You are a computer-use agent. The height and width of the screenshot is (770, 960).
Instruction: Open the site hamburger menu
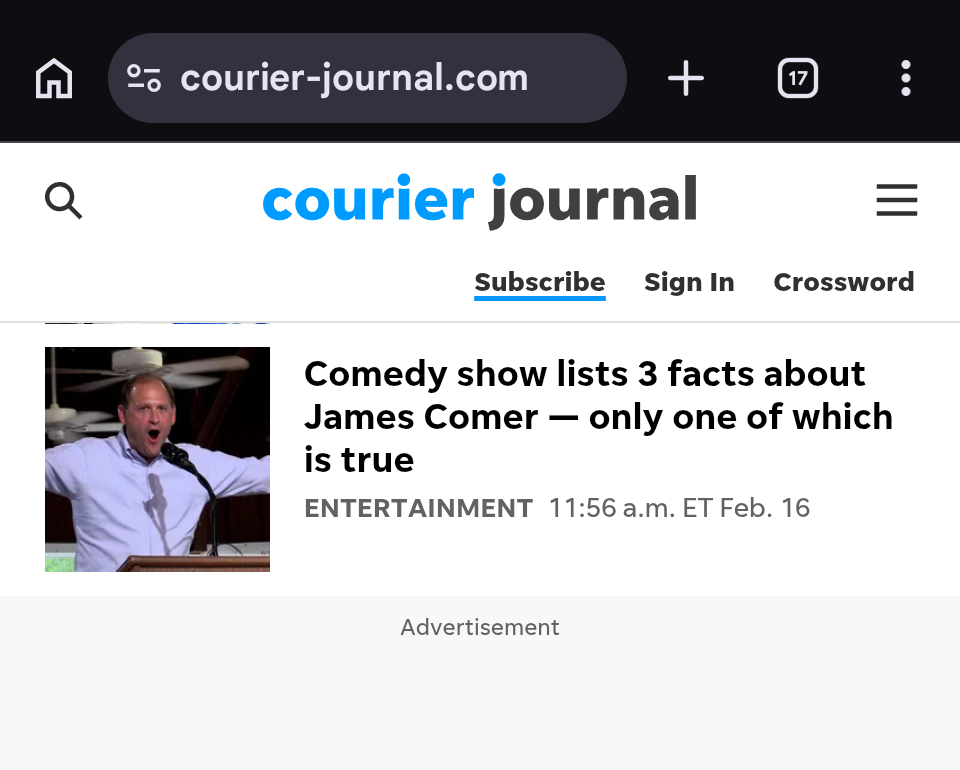pos(896,200)
